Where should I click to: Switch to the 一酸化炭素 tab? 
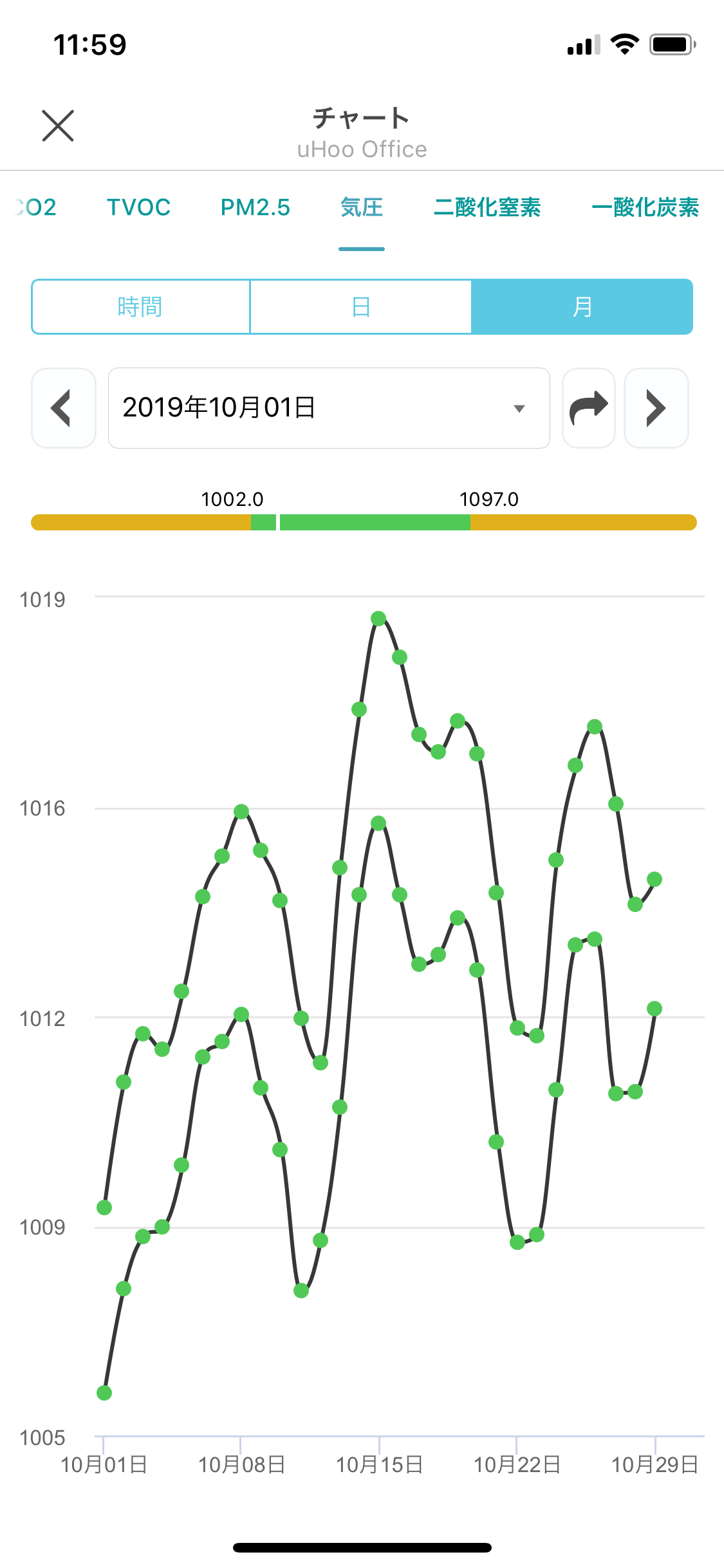pos(645,207)
